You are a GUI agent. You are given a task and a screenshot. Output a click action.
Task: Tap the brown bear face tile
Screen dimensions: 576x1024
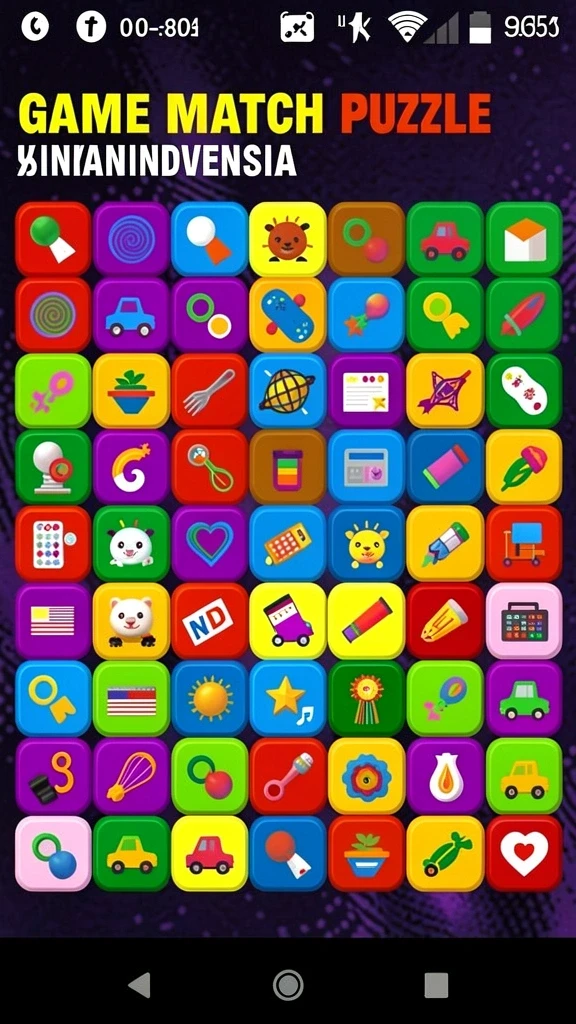[x=287, y=238]
